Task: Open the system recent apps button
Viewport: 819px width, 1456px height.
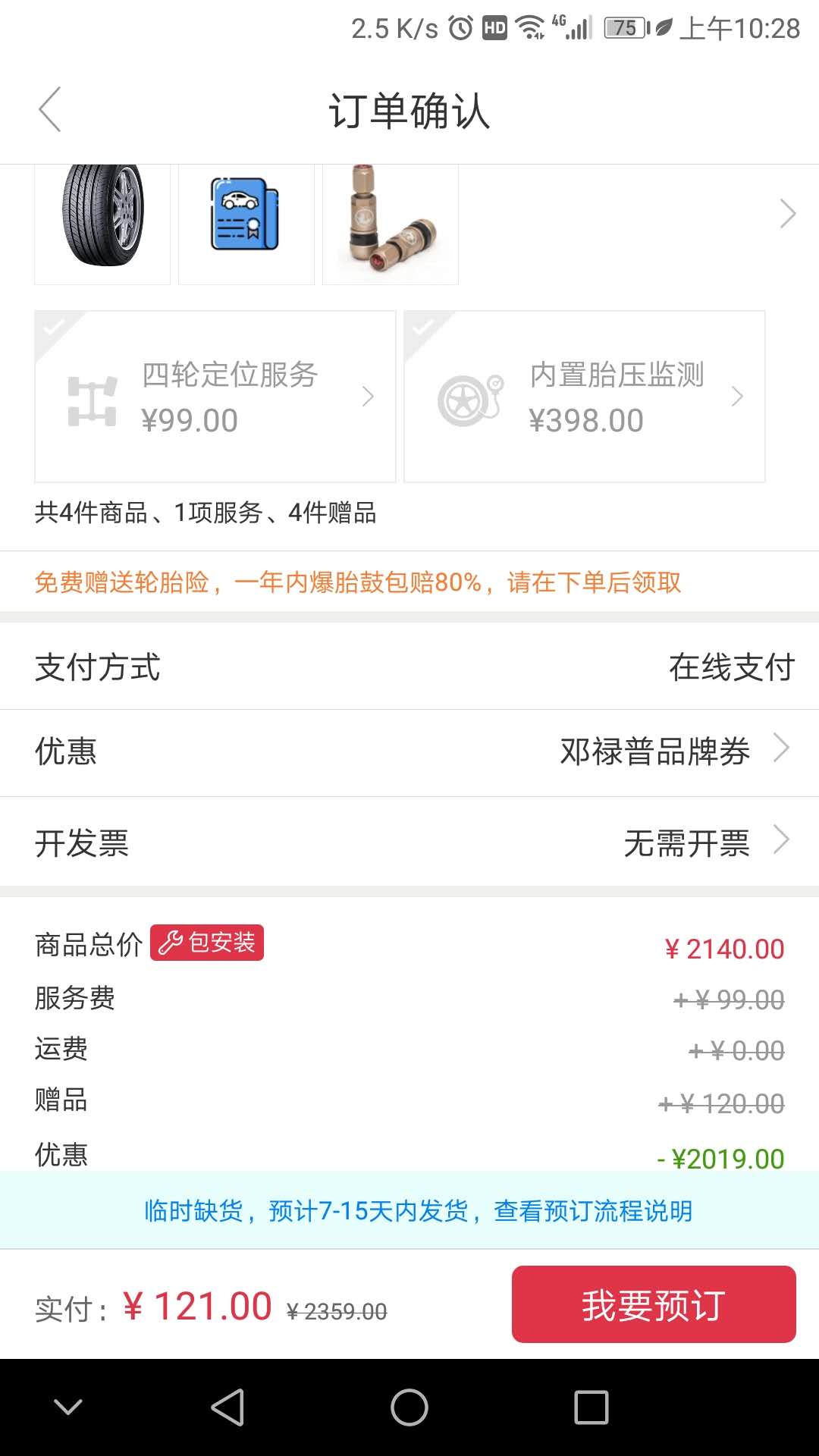Action: point(591,1407)
